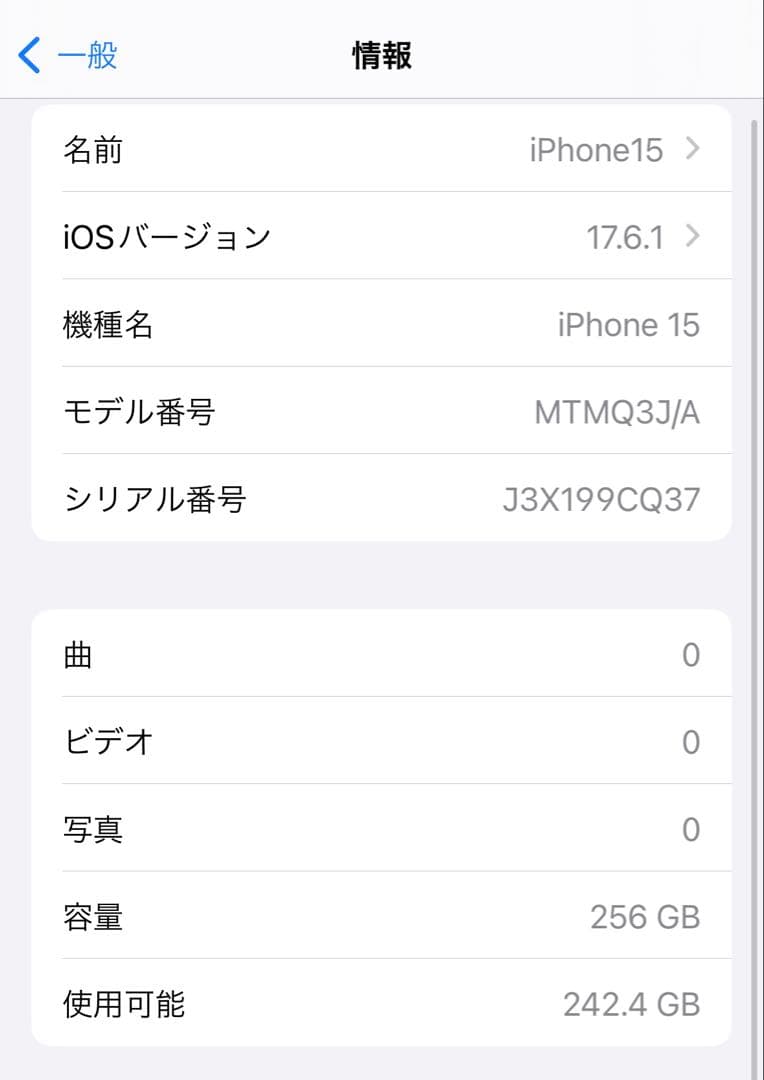Tap シリアル番号 to reveal copy option

(380, 499)
